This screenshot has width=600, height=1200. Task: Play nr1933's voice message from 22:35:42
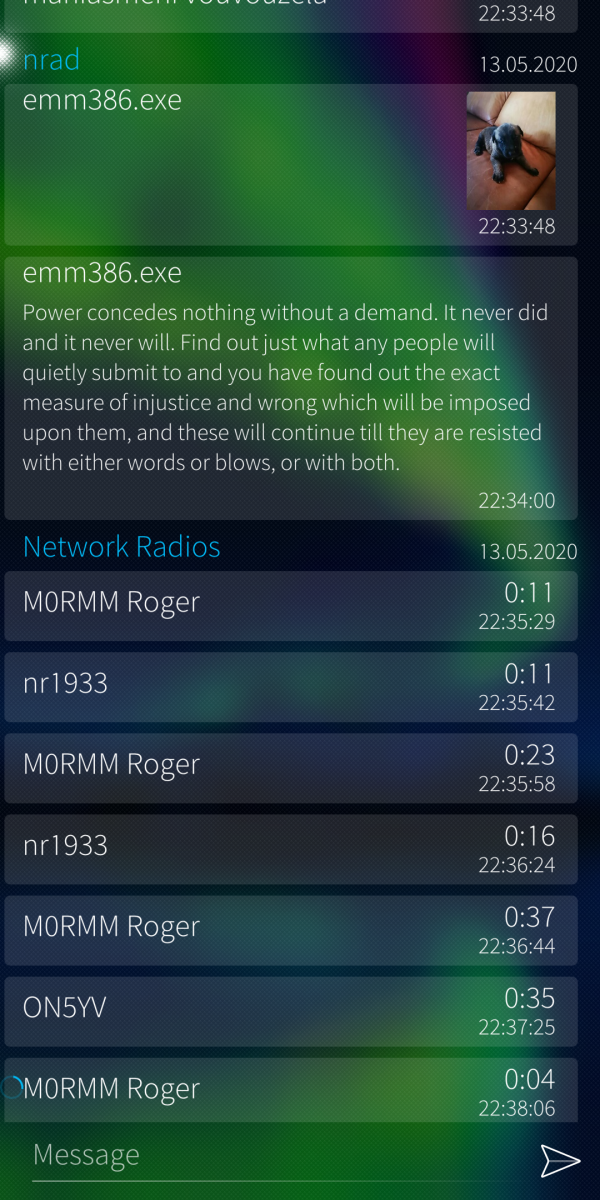[290, 687]
